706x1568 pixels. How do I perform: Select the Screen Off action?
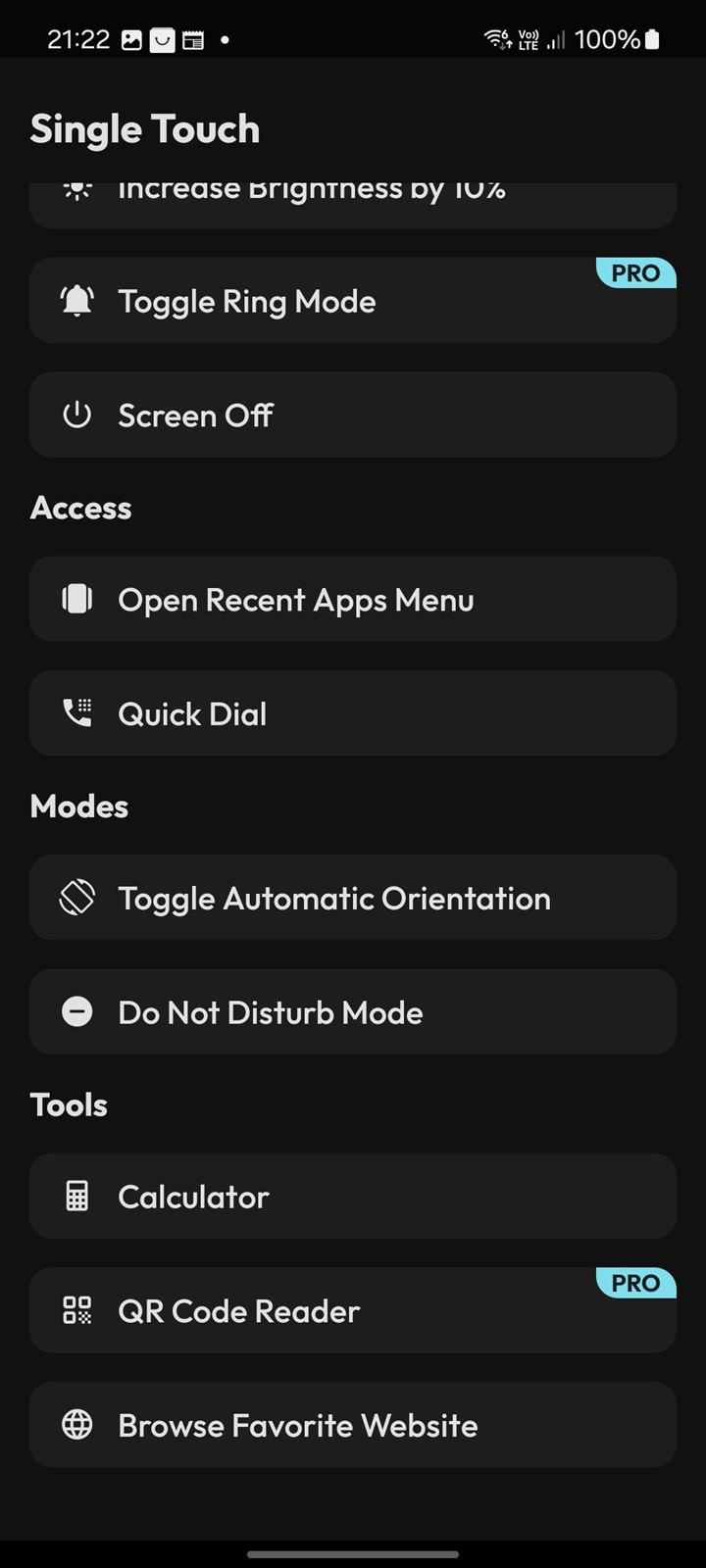(x=353, y=415)
